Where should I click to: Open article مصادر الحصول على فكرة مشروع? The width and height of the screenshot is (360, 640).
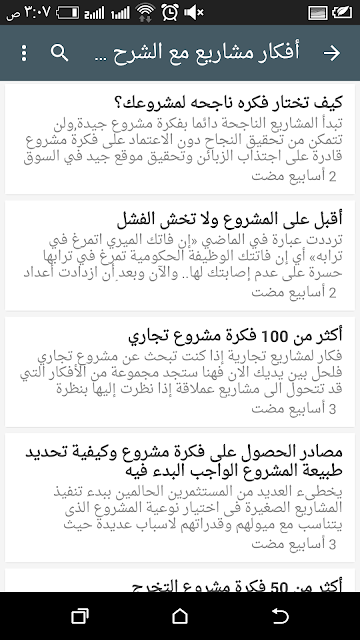(x=180, y=498)
